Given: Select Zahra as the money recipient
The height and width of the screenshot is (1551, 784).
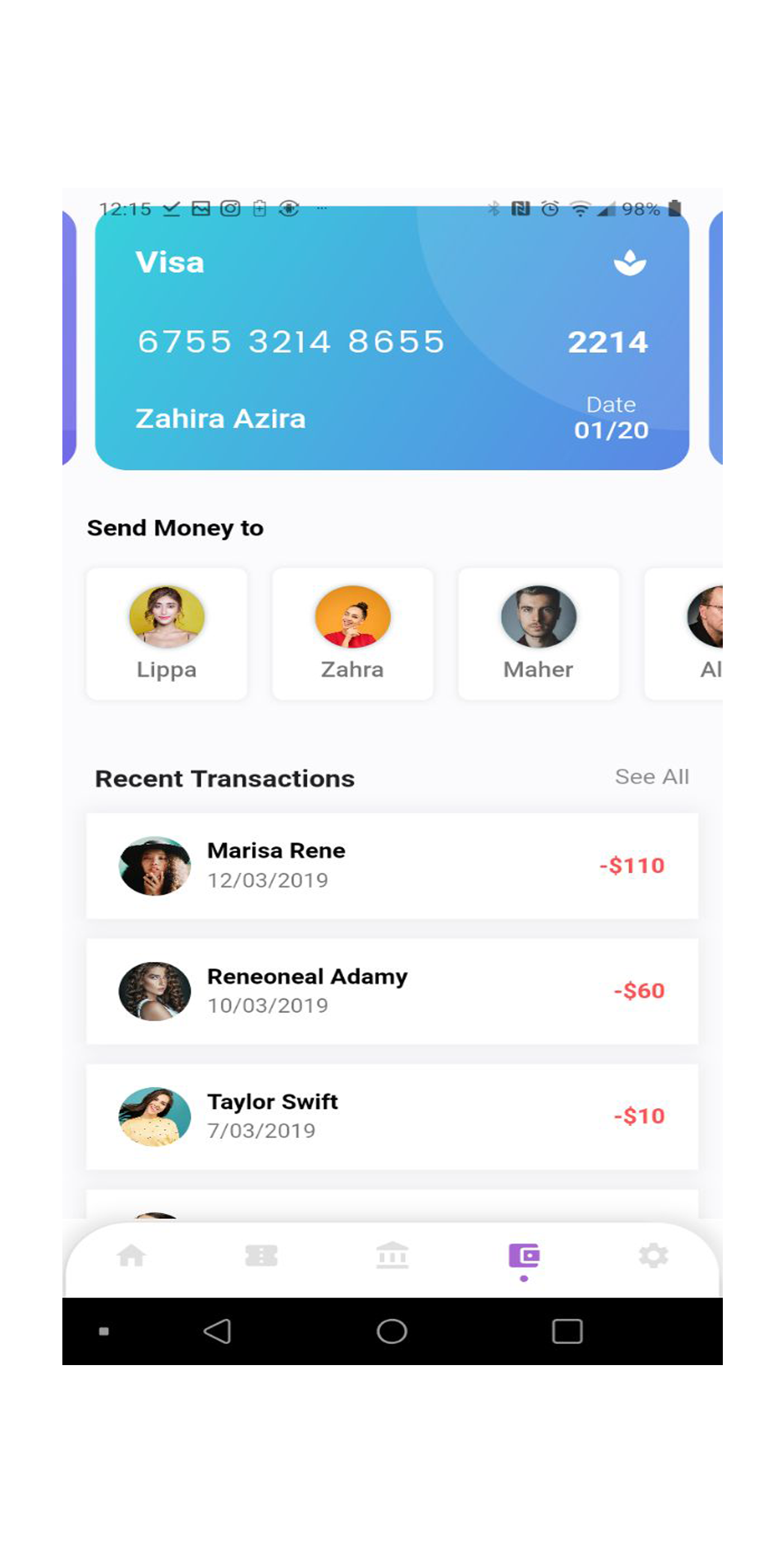Looking at the screenshot, I should pyautogui.click(x=352, y=633).
